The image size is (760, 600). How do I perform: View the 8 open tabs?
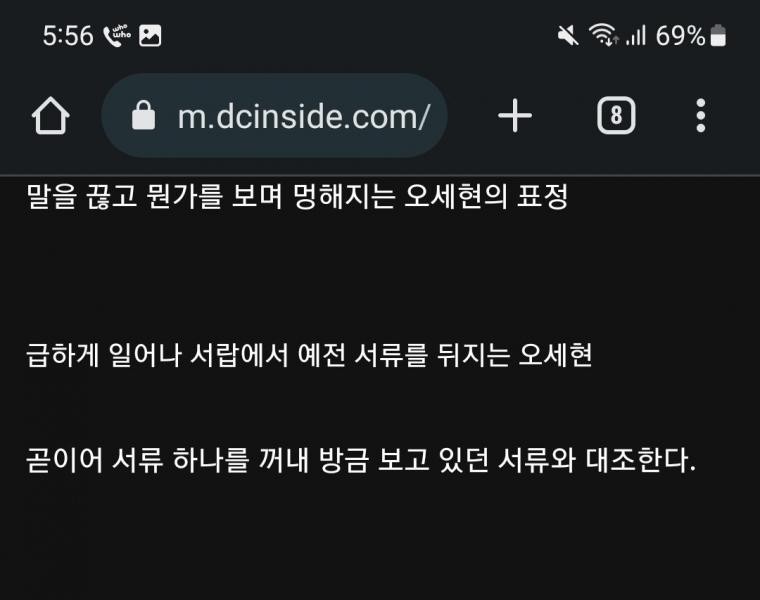616,117
